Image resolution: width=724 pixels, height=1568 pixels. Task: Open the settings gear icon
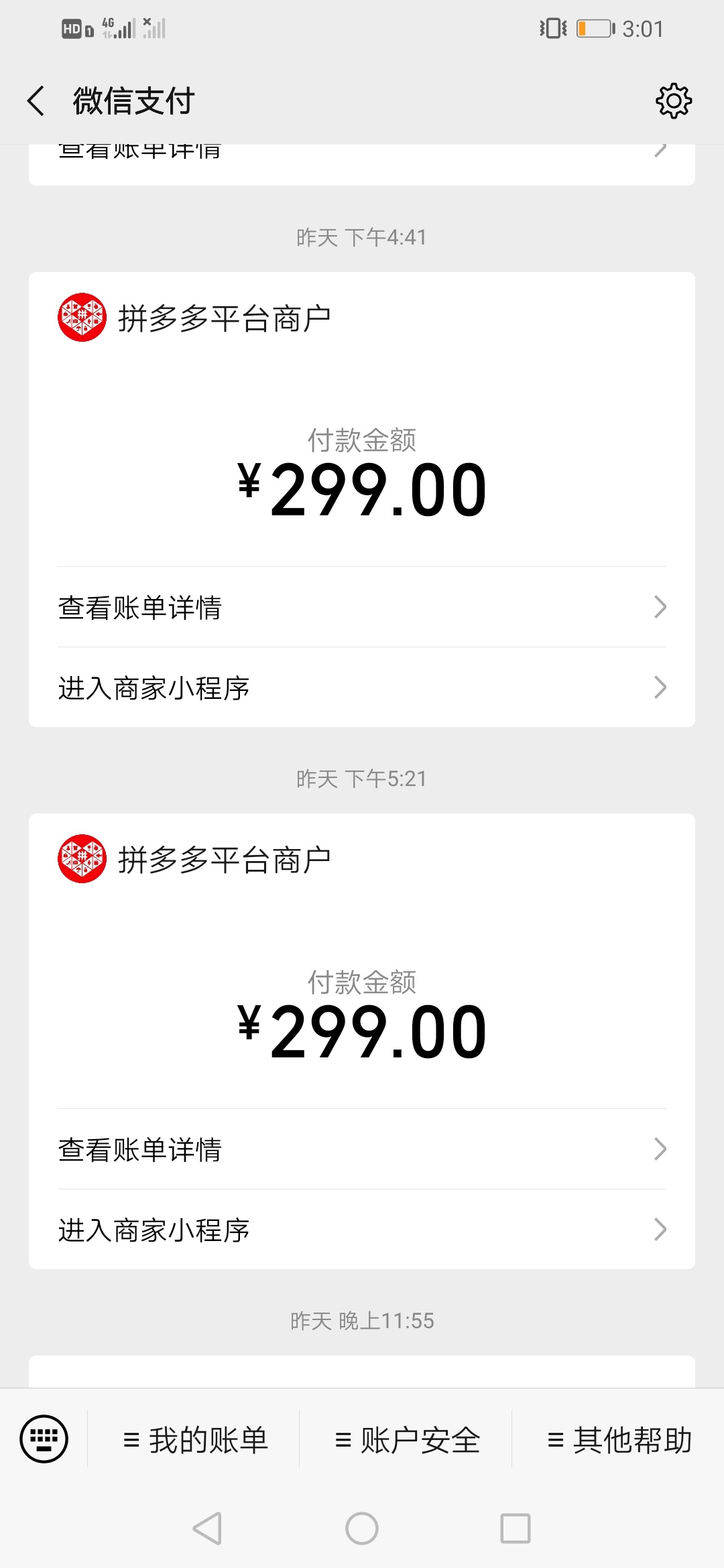(673, 101)
